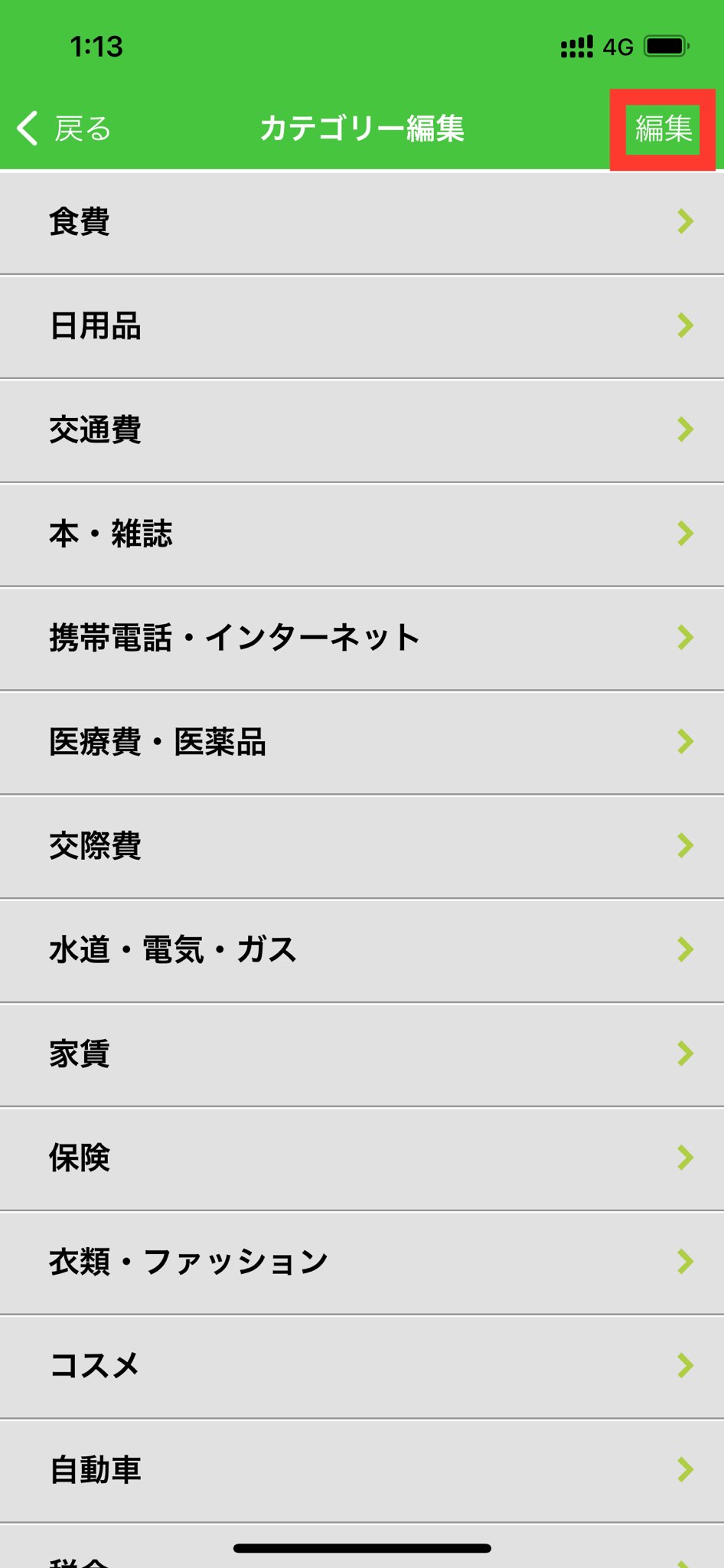Image resolution: width=724 pixels, height=1568 pixels.
Task: Open the 保険 category
Action: coord(361,1158)
